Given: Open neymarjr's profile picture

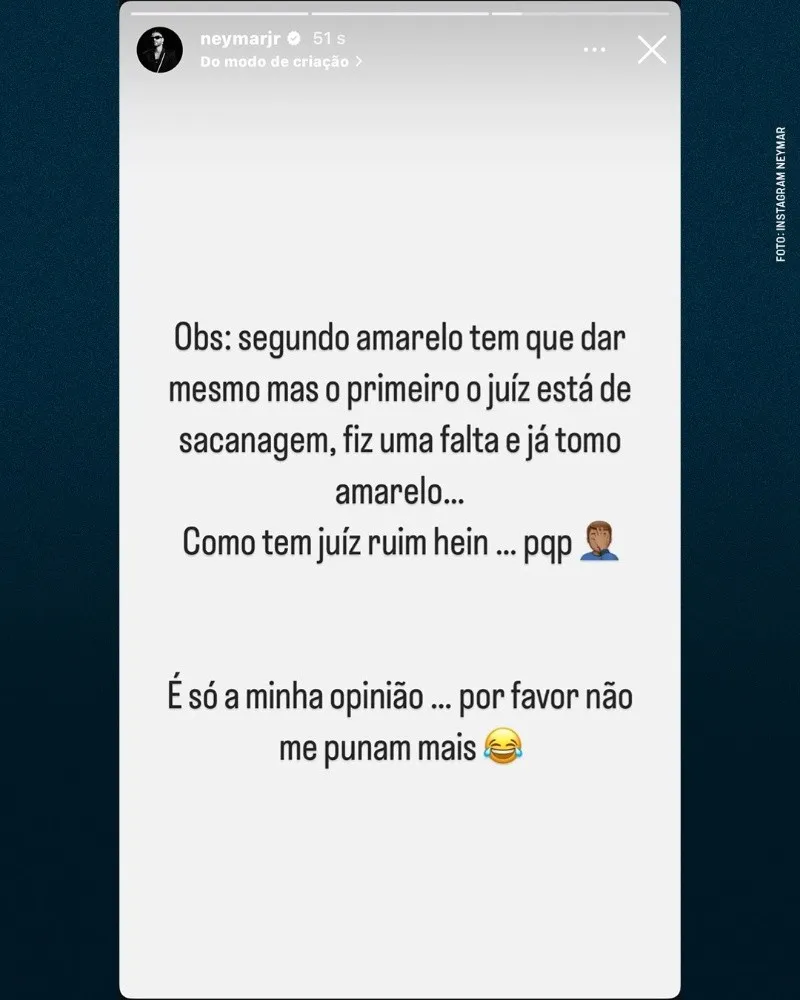Looking at the screenshot, I should coord(160,50).
